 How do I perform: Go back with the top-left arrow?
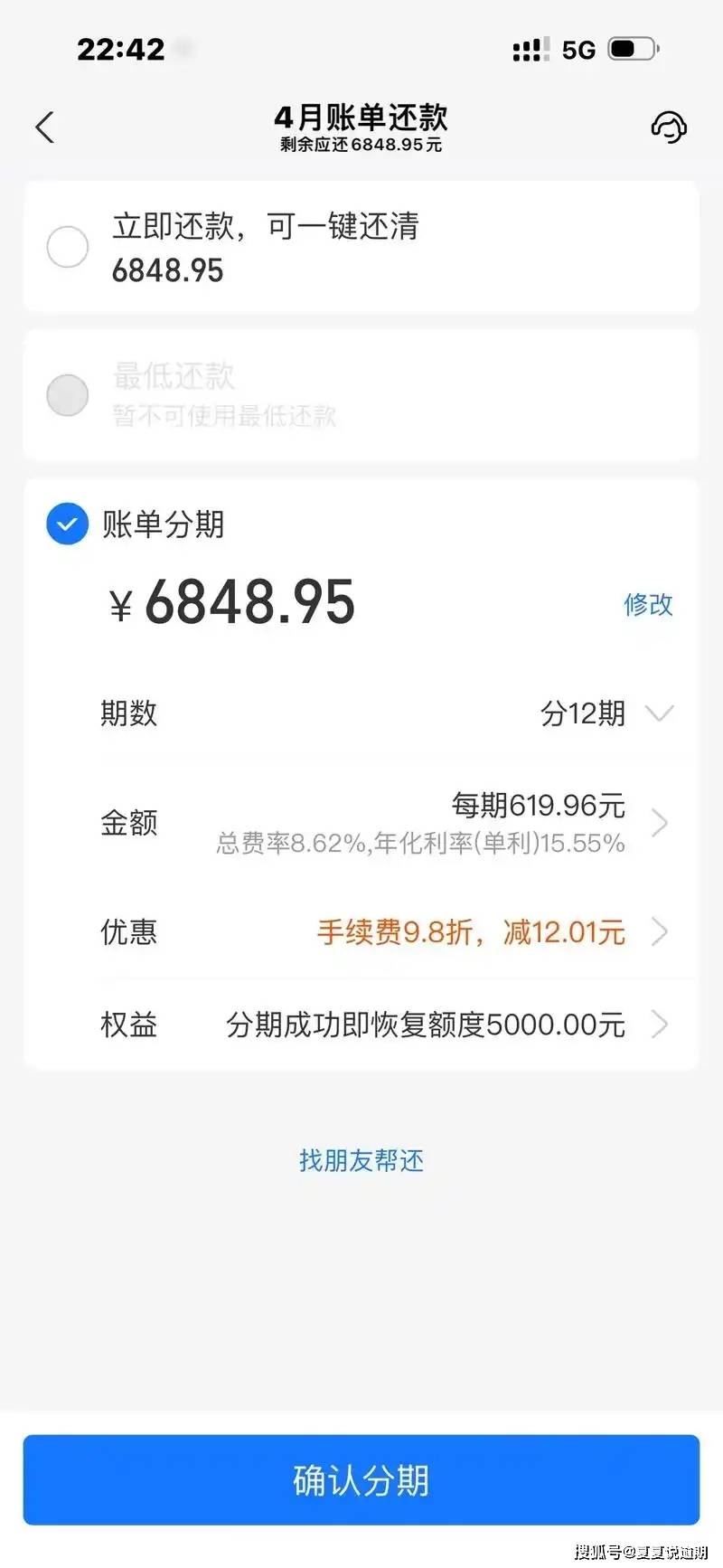click(45, 128)
